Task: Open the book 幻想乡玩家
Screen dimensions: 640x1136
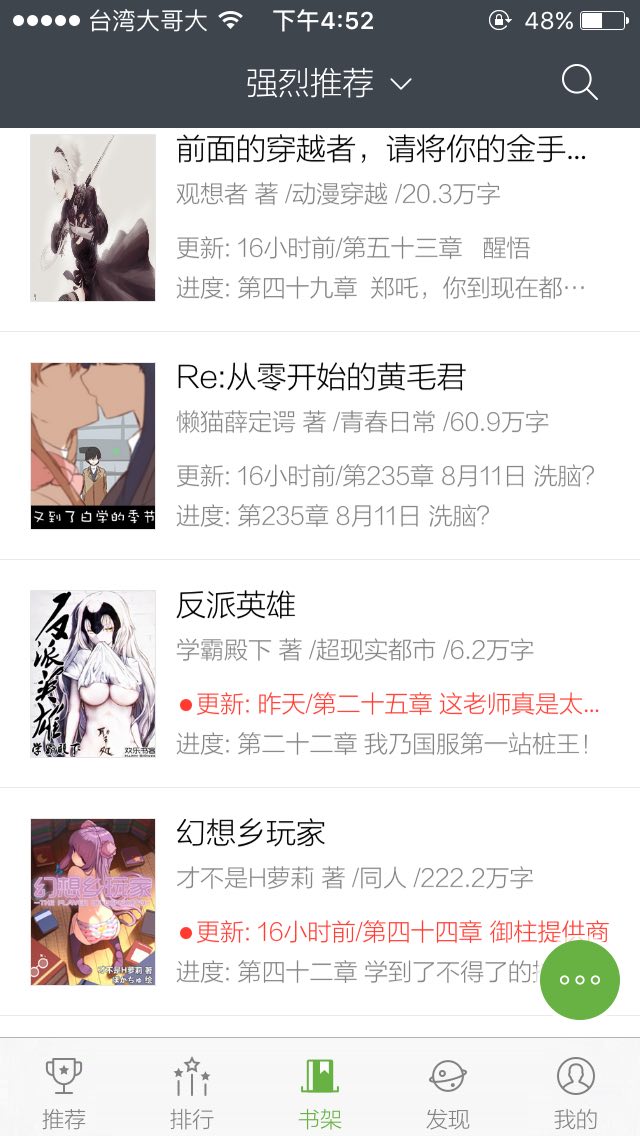Action: coord(250,833)
